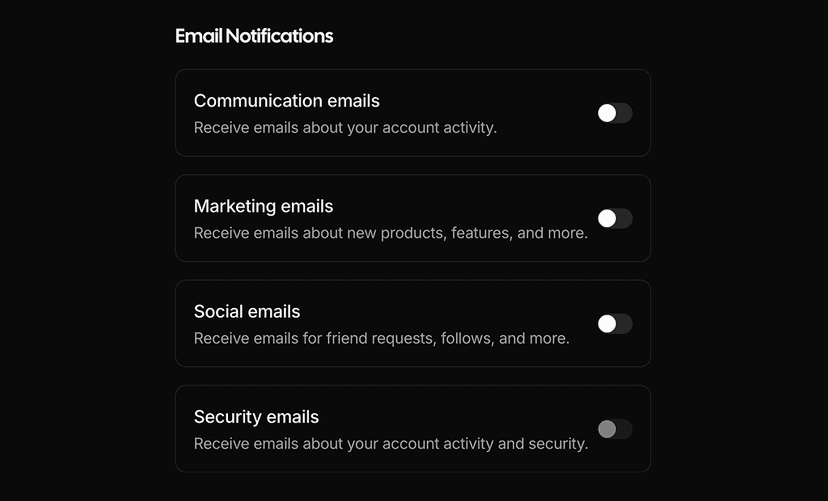
Task: Enable Communication emails toggle
Action: (614, 113)
